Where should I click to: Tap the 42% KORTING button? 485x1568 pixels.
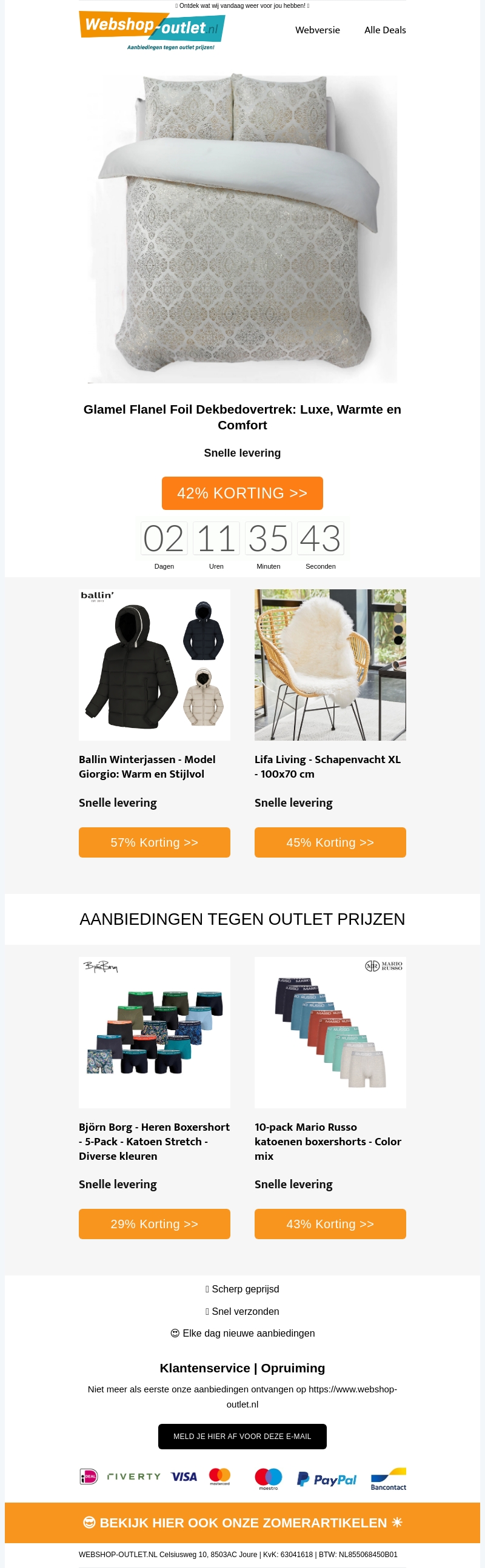point(242,493)
